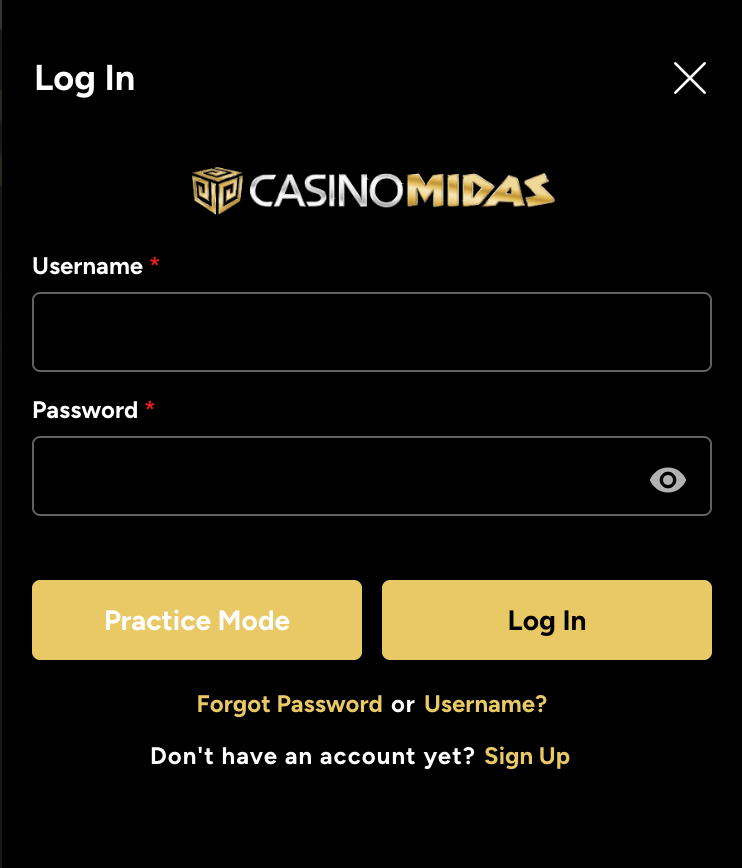Open the Forgot Password link
Image resolution: width=742 pixels, height=868 pixels.
[289, 704]
